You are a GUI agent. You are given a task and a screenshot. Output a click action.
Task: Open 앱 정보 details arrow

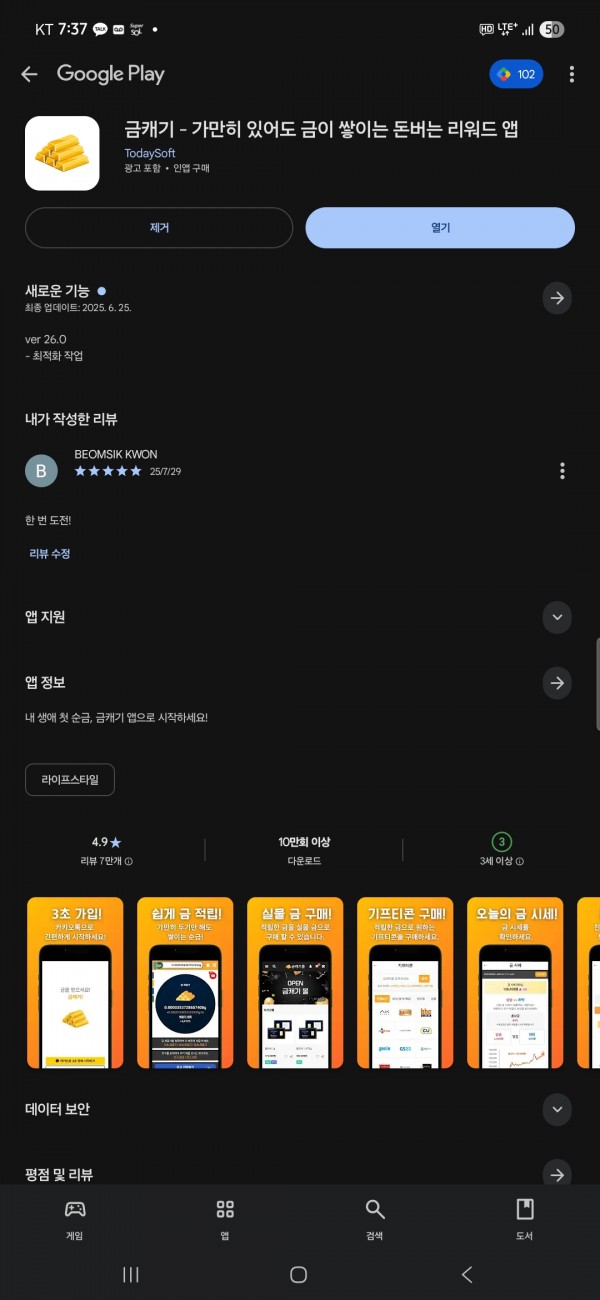557,683
